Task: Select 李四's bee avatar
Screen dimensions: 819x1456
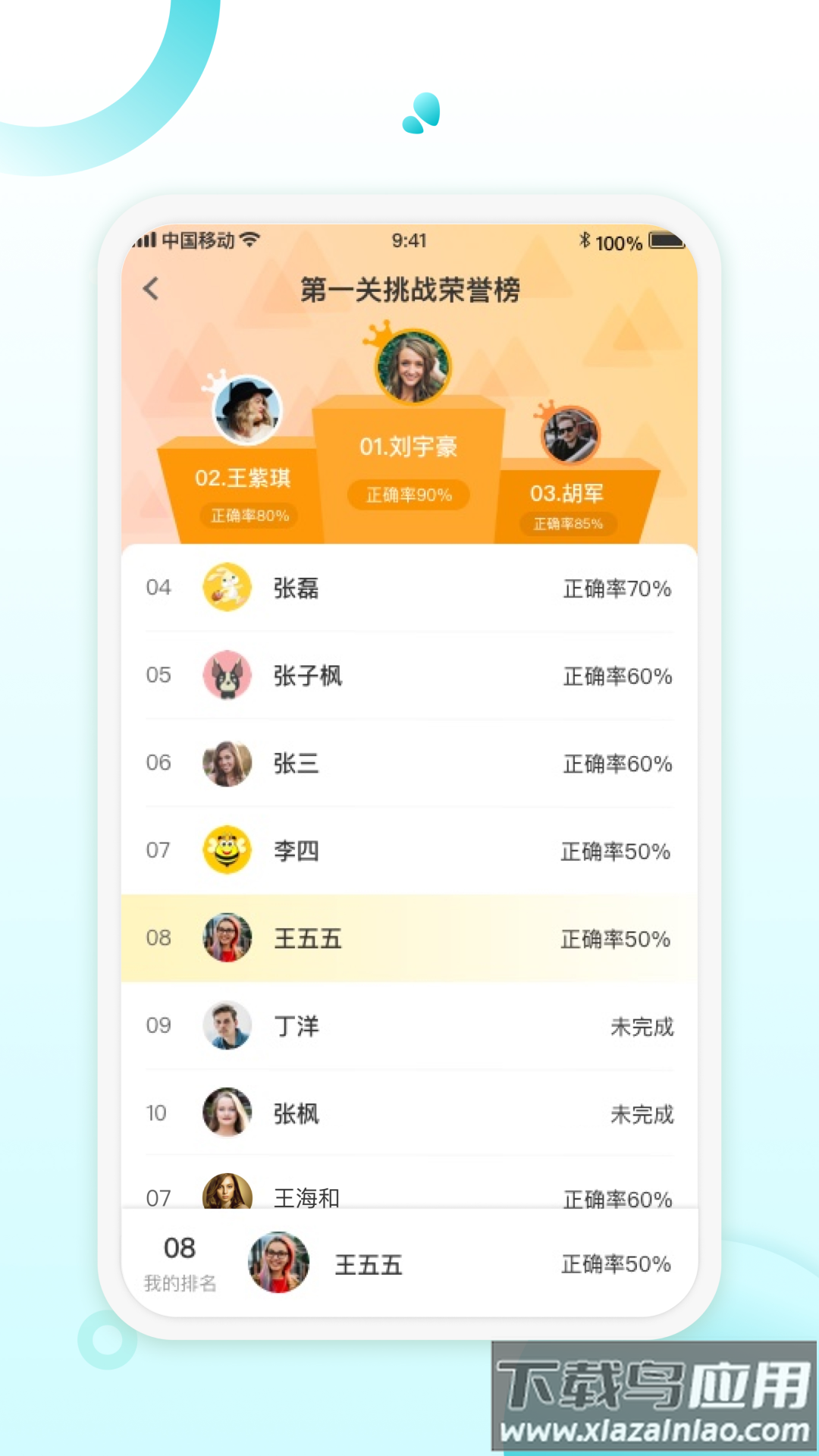Action: pyautogui.click(x=227, y=851)
